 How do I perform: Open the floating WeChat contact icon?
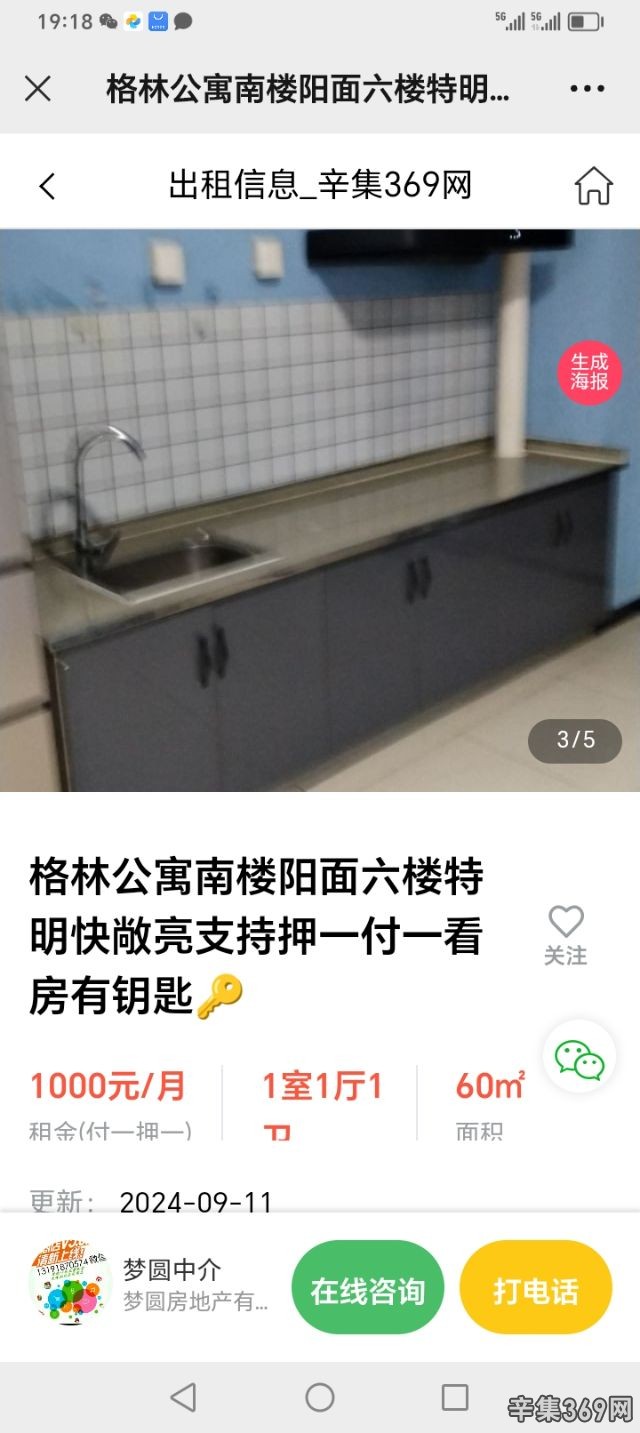(x=580, y=1059)
